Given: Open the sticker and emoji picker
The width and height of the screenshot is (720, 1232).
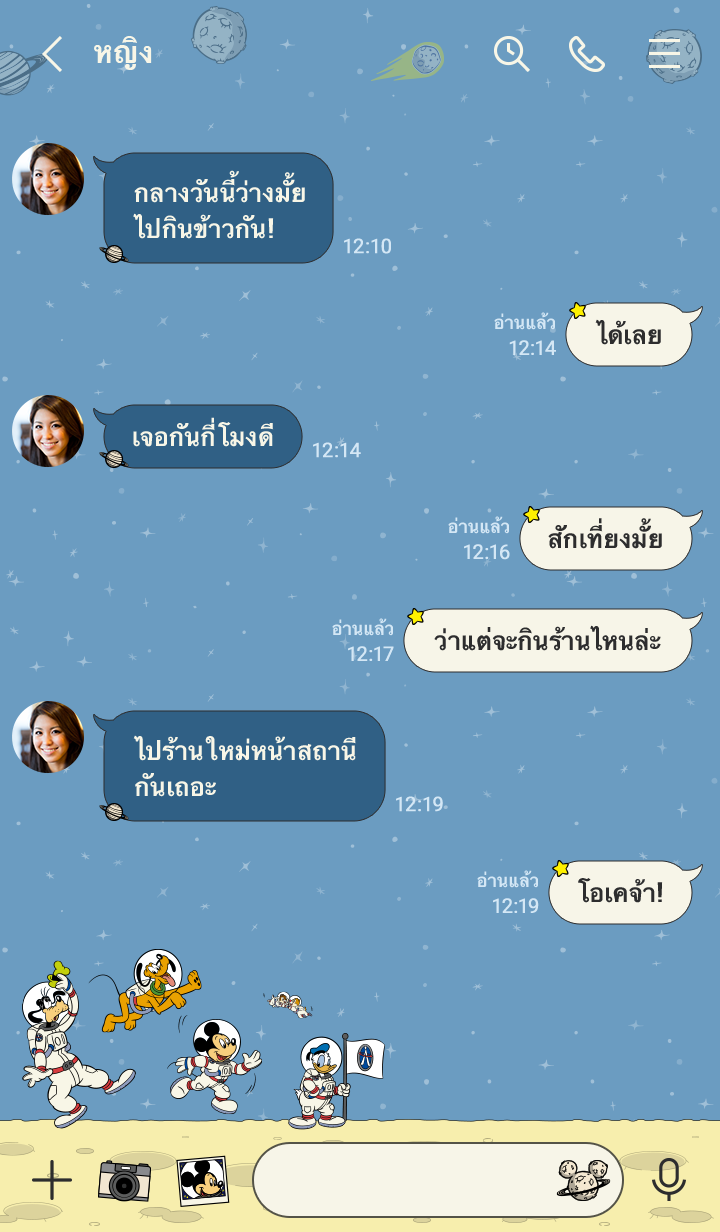Looking at the screenshot, I should coord(583,1181).
